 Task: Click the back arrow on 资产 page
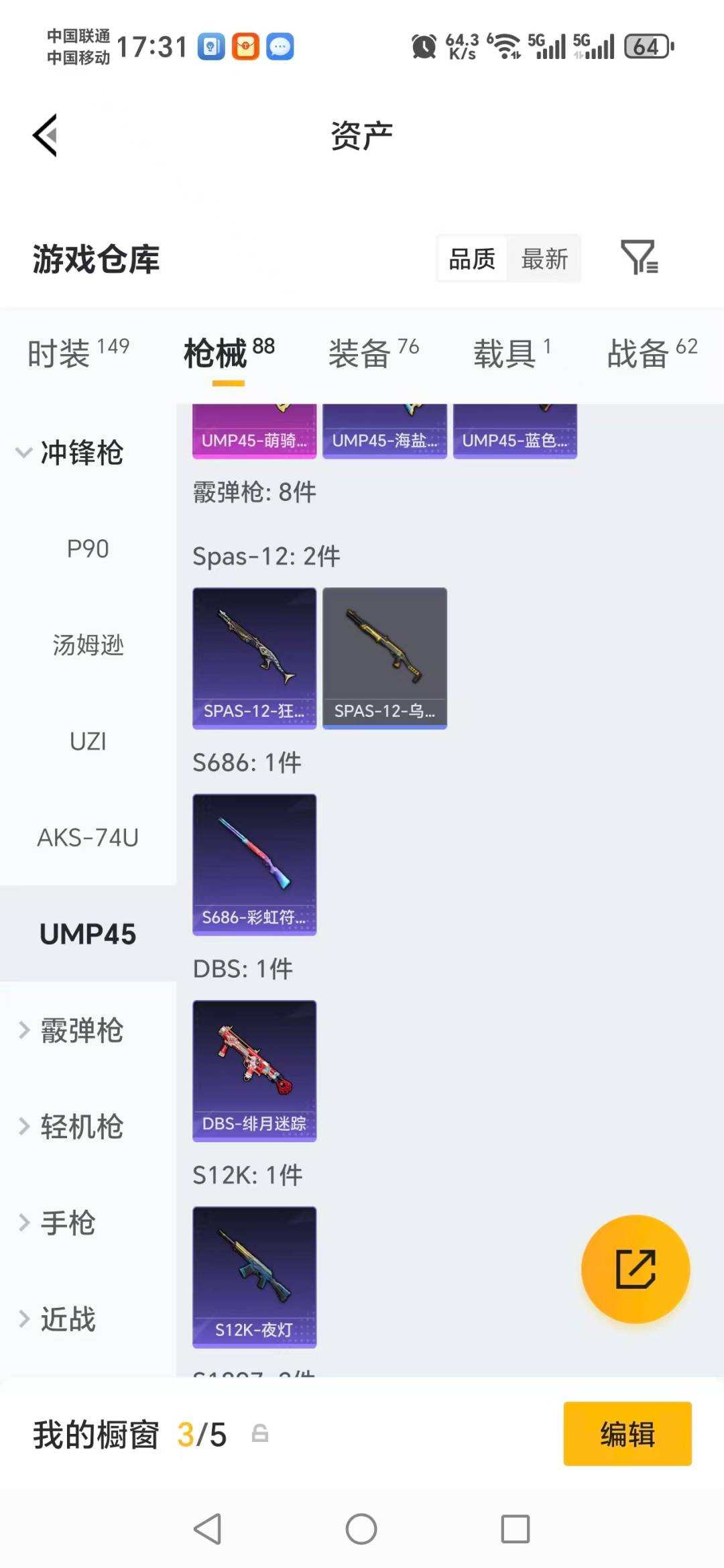[45, 133]
